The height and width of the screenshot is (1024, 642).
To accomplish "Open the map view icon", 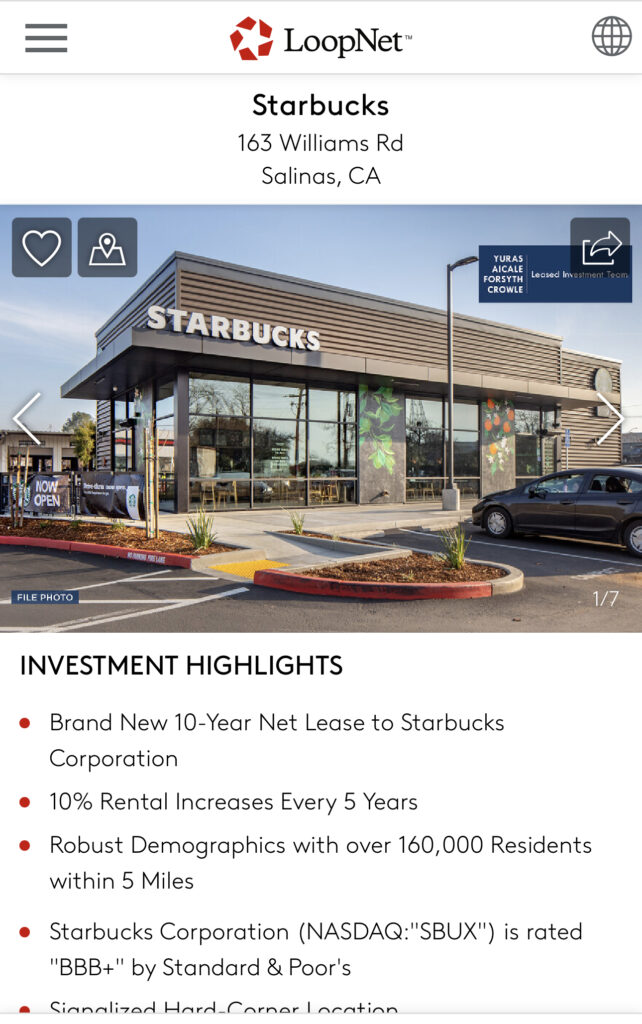I will point(107,248).
